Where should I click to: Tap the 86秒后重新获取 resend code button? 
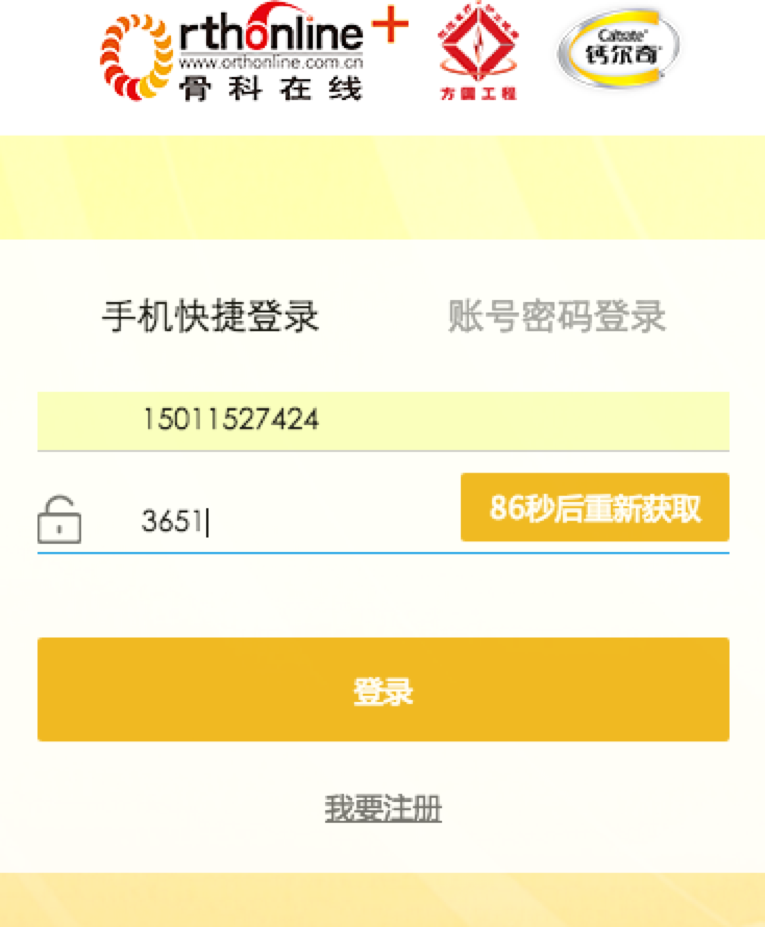(595, 508)
